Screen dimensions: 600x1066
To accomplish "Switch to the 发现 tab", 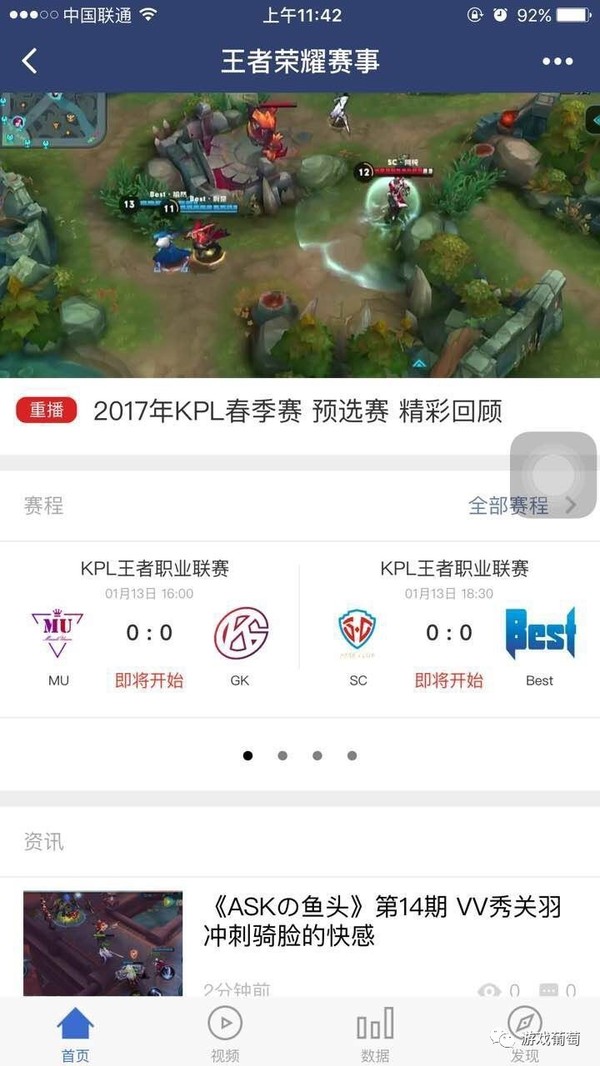I will pyautogui.click(x=525, y=1035).
